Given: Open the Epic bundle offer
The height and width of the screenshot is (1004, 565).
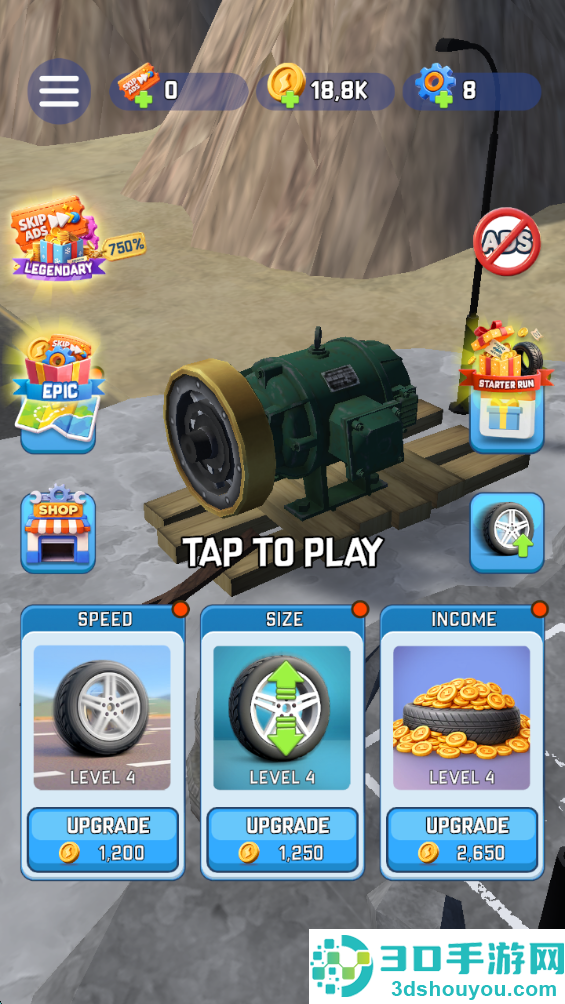Looking at the screenshot, I should (58, 393).
